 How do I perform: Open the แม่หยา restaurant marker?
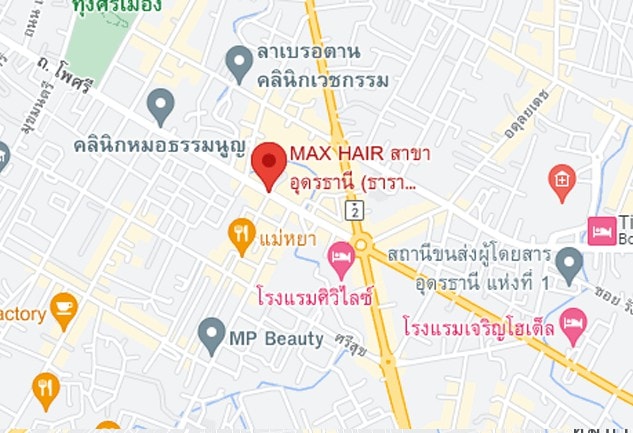[241, 236]
